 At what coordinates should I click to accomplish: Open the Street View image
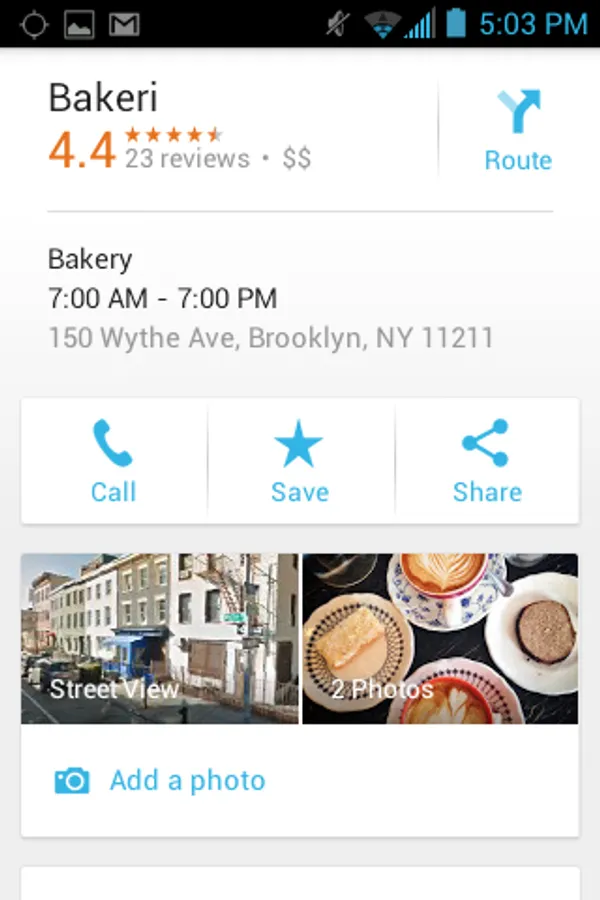click(160, 639)
